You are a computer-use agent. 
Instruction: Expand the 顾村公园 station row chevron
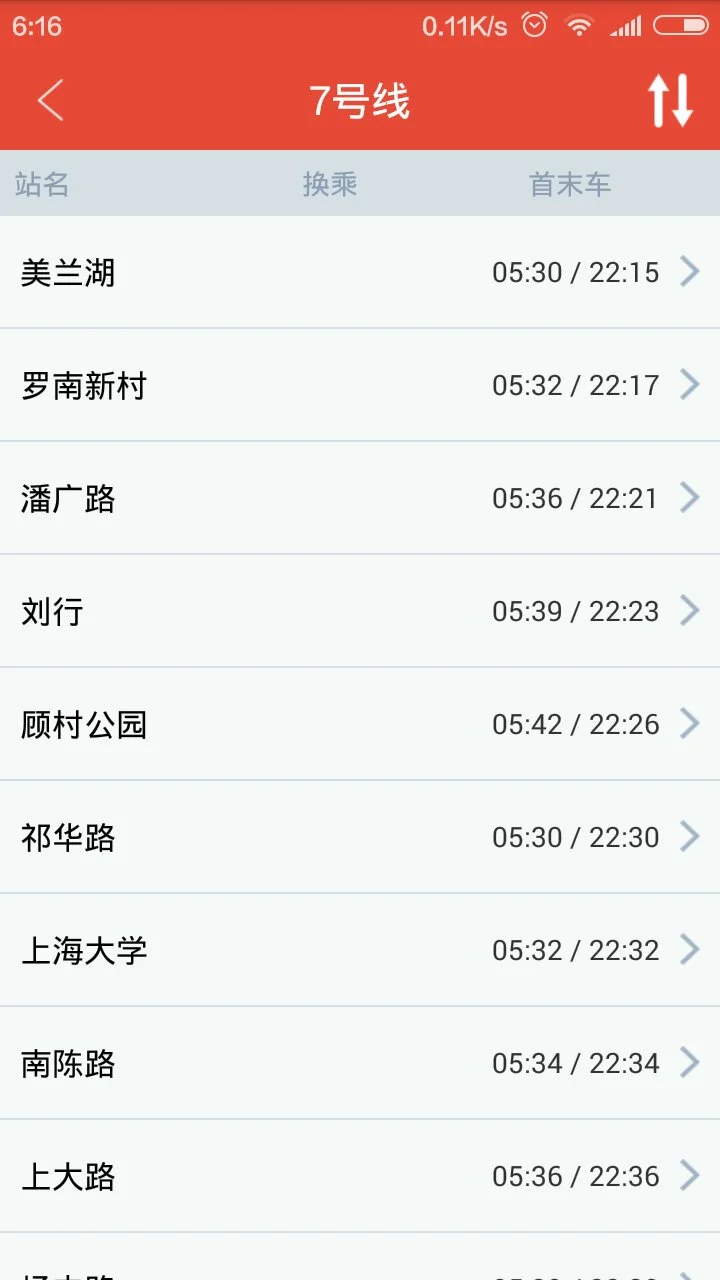pos(690,723)
